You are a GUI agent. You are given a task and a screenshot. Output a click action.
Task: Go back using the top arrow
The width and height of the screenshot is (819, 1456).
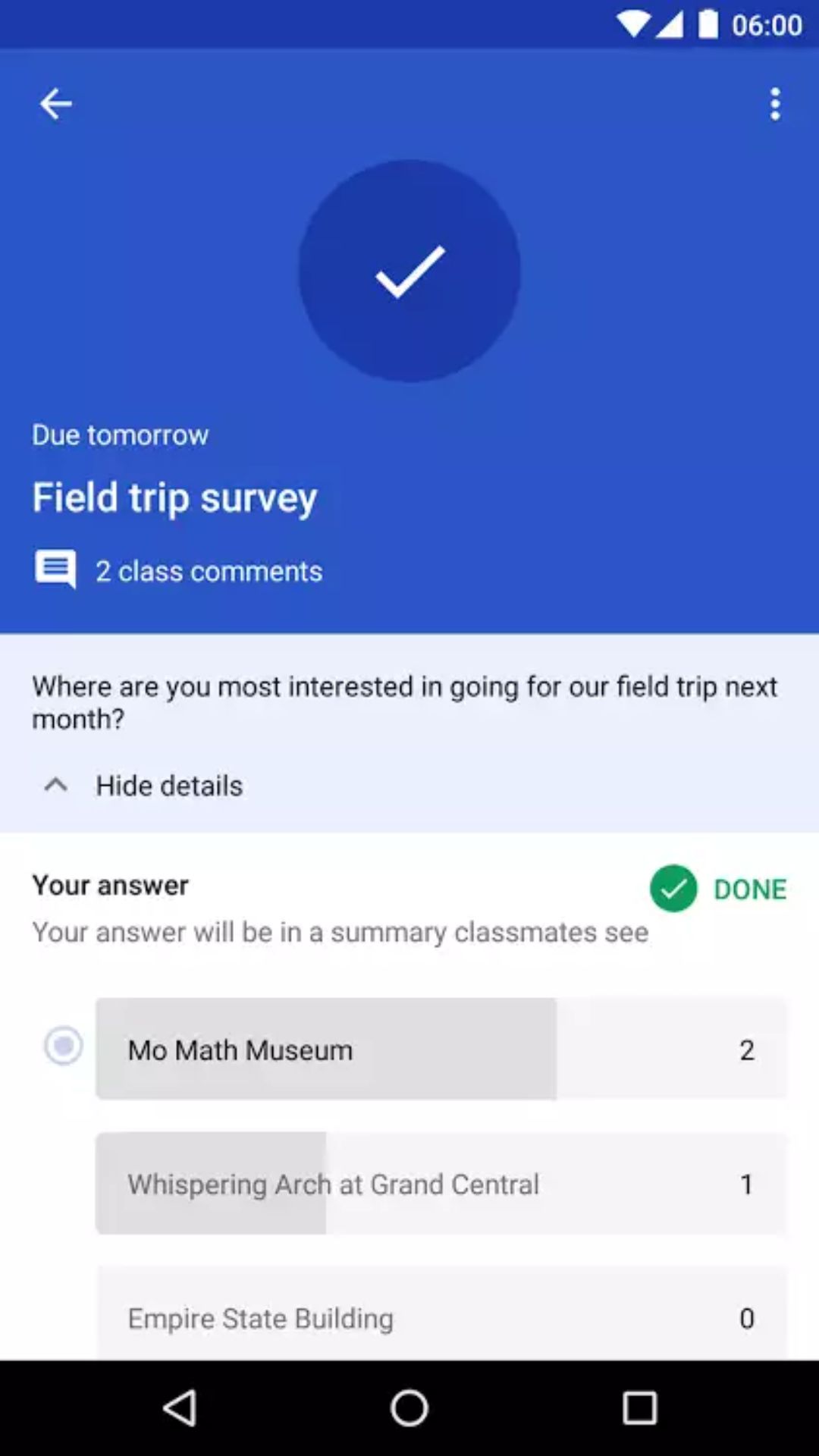(x=56, y=104)
